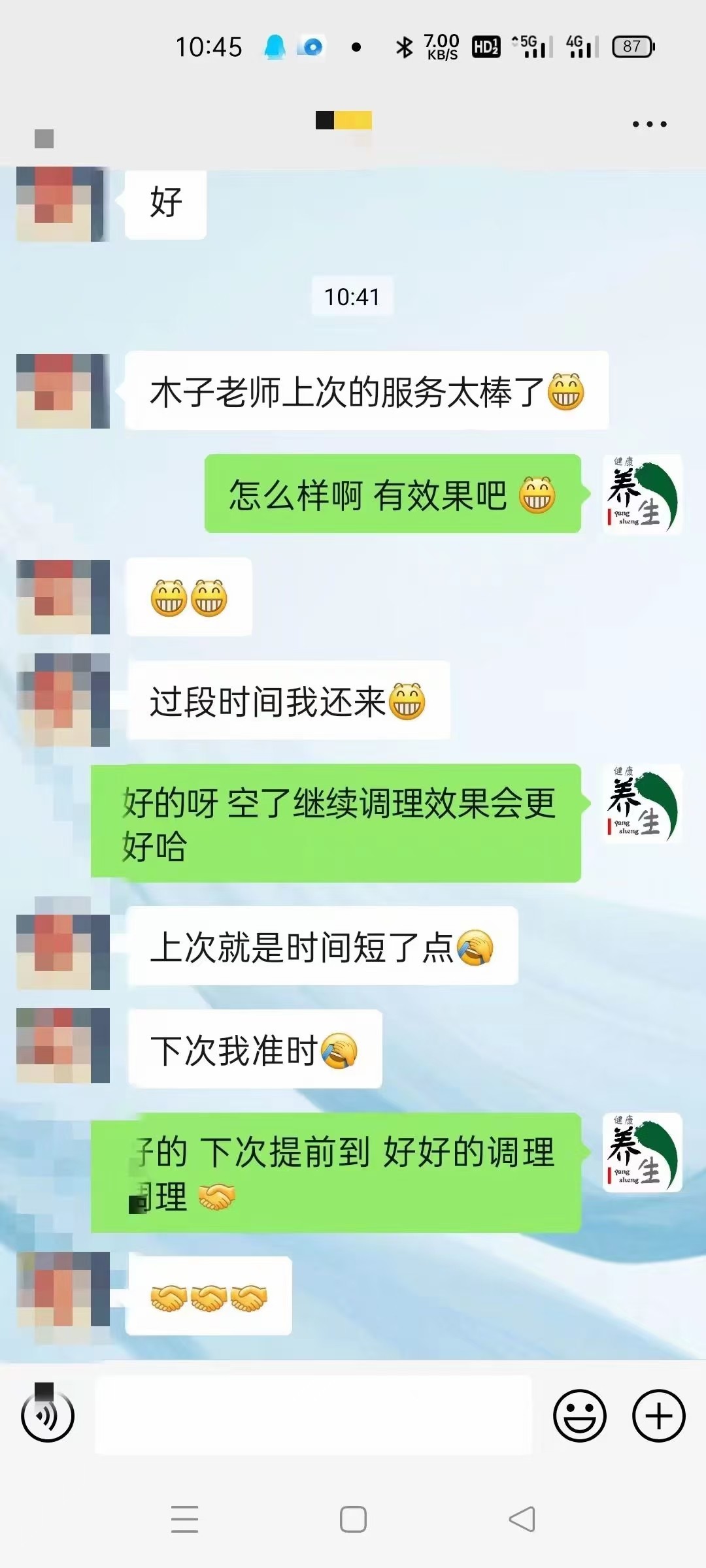The image size is (706, 1568).
Task: Go to the system home screen
Action: point(353,1519)
